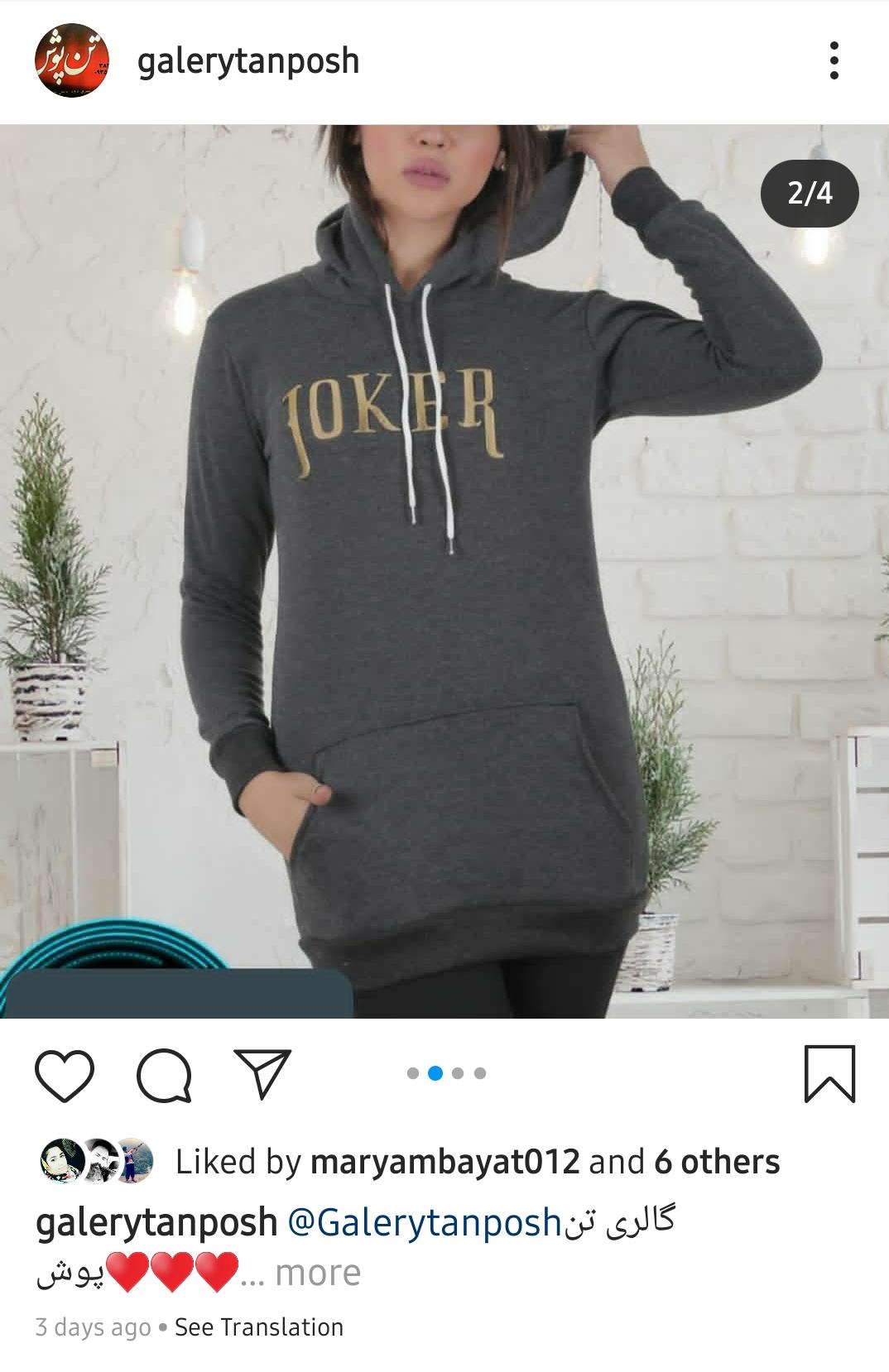View the 6 others who liked

[x=717, y=1163]
